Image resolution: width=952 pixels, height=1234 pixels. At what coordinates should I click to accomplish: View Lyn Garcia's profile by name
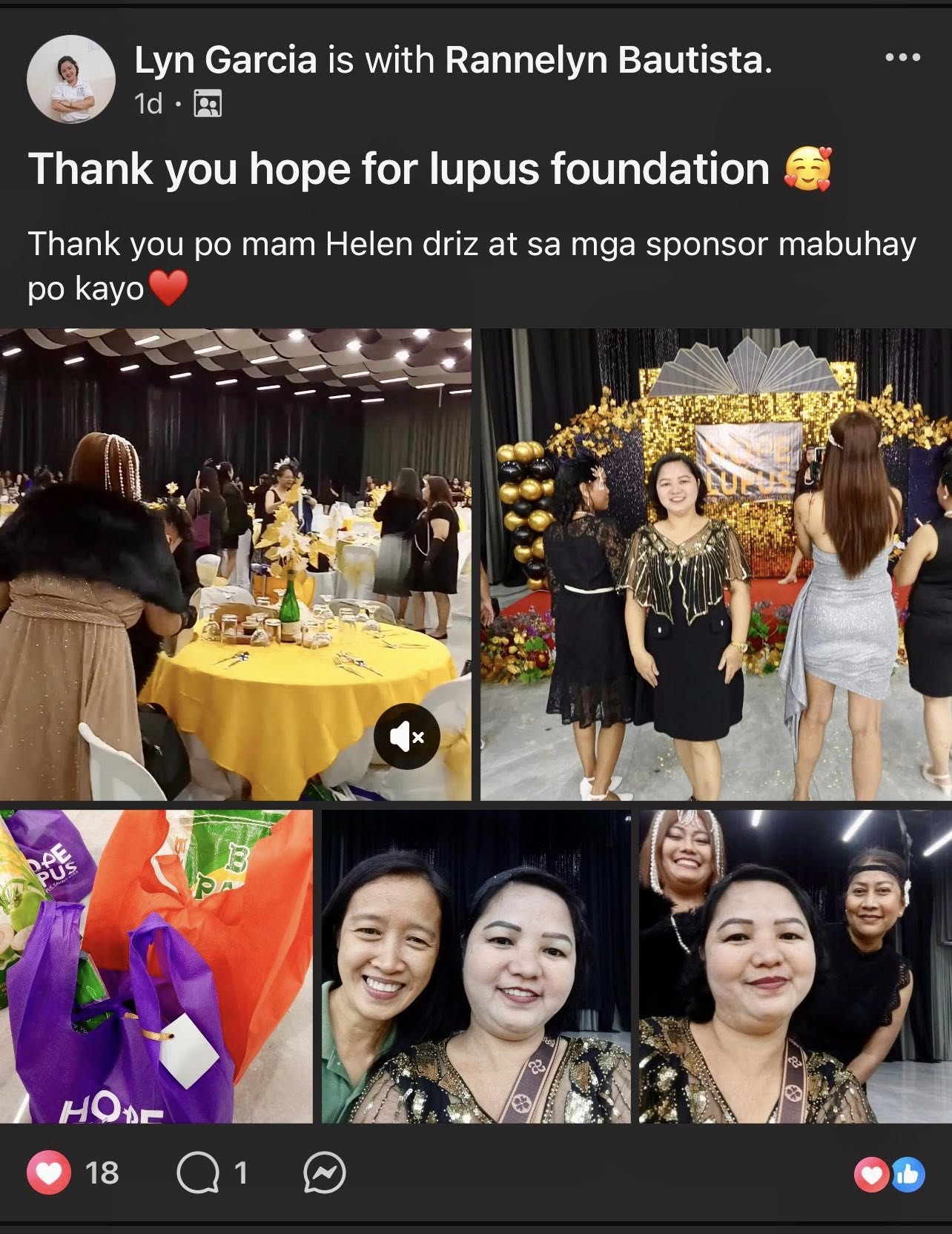[x=225, y=59]
